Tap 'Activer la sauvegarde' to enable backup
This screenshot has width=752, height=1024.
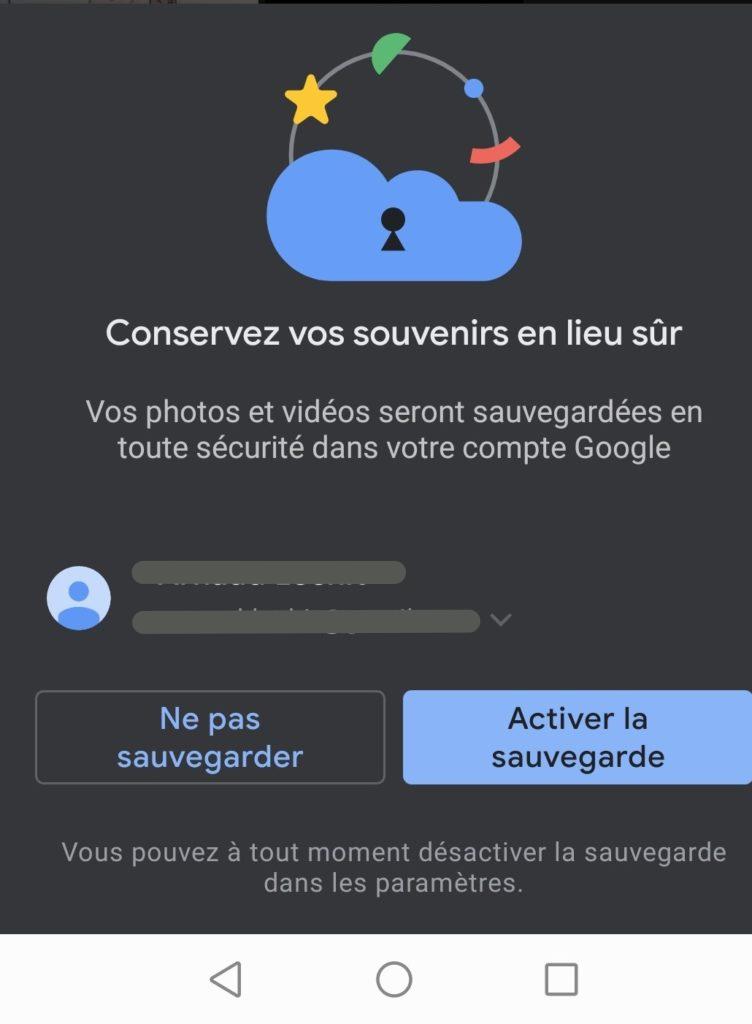(577, 737)
